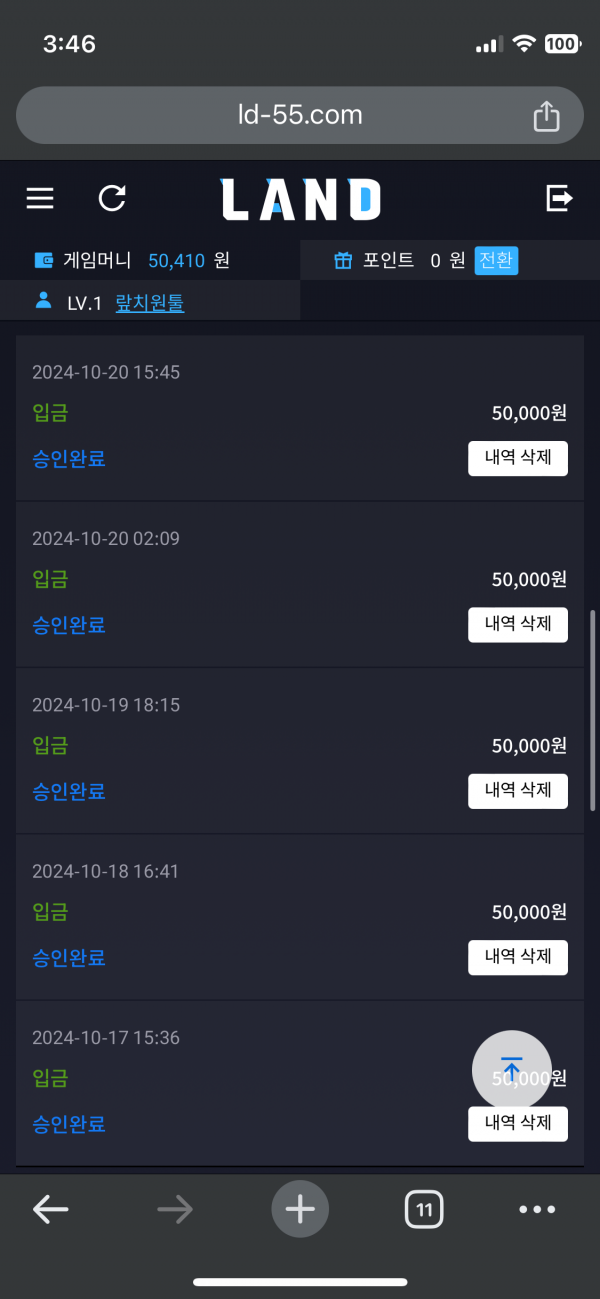Open the browser's three-dot menu
The image size is (600, 1299).
tap(537, 1210)
